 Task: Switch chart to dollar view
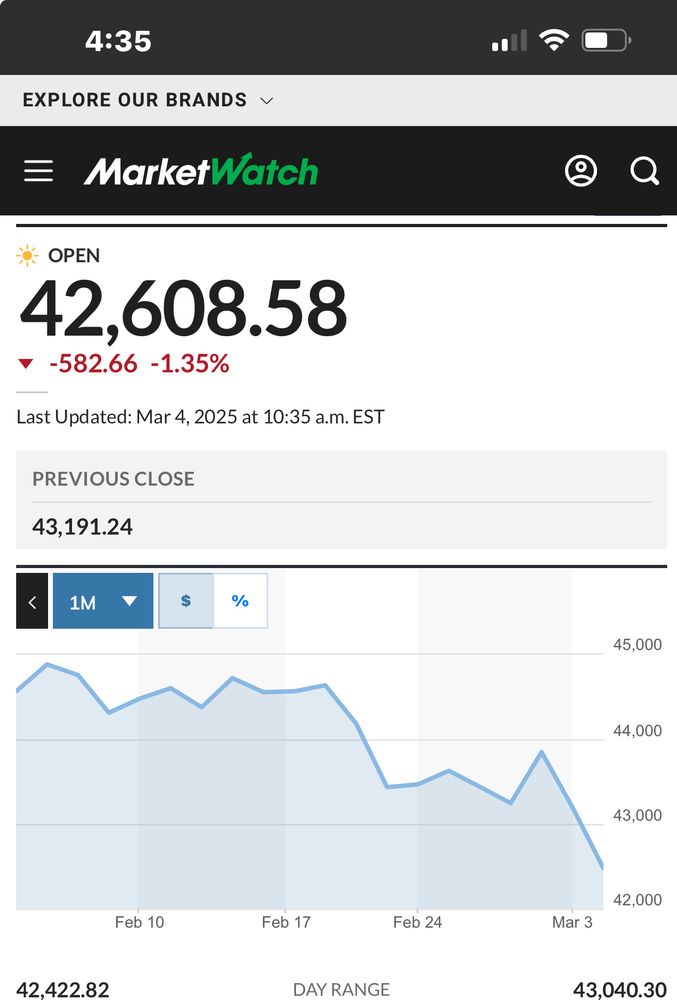186,601
